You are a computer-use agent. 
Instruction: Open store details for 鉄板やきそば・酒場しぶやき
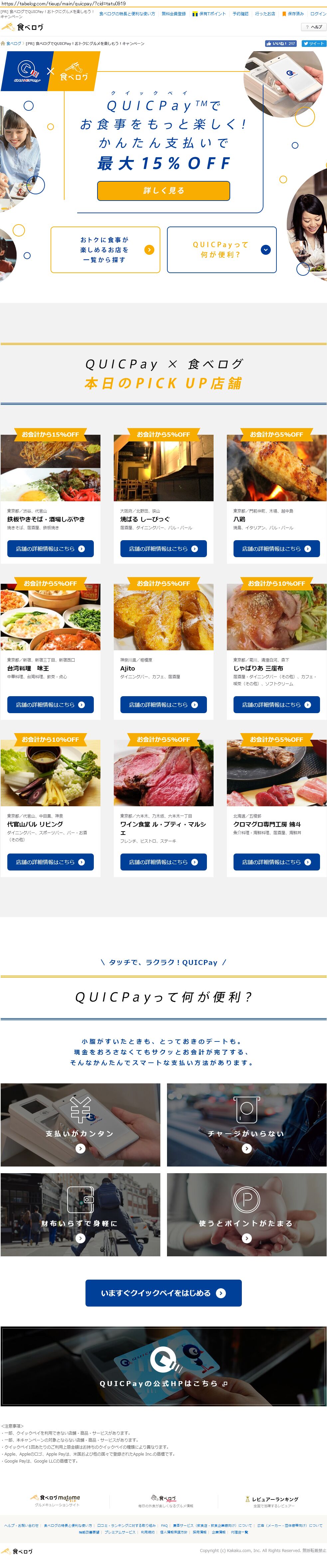51,549
